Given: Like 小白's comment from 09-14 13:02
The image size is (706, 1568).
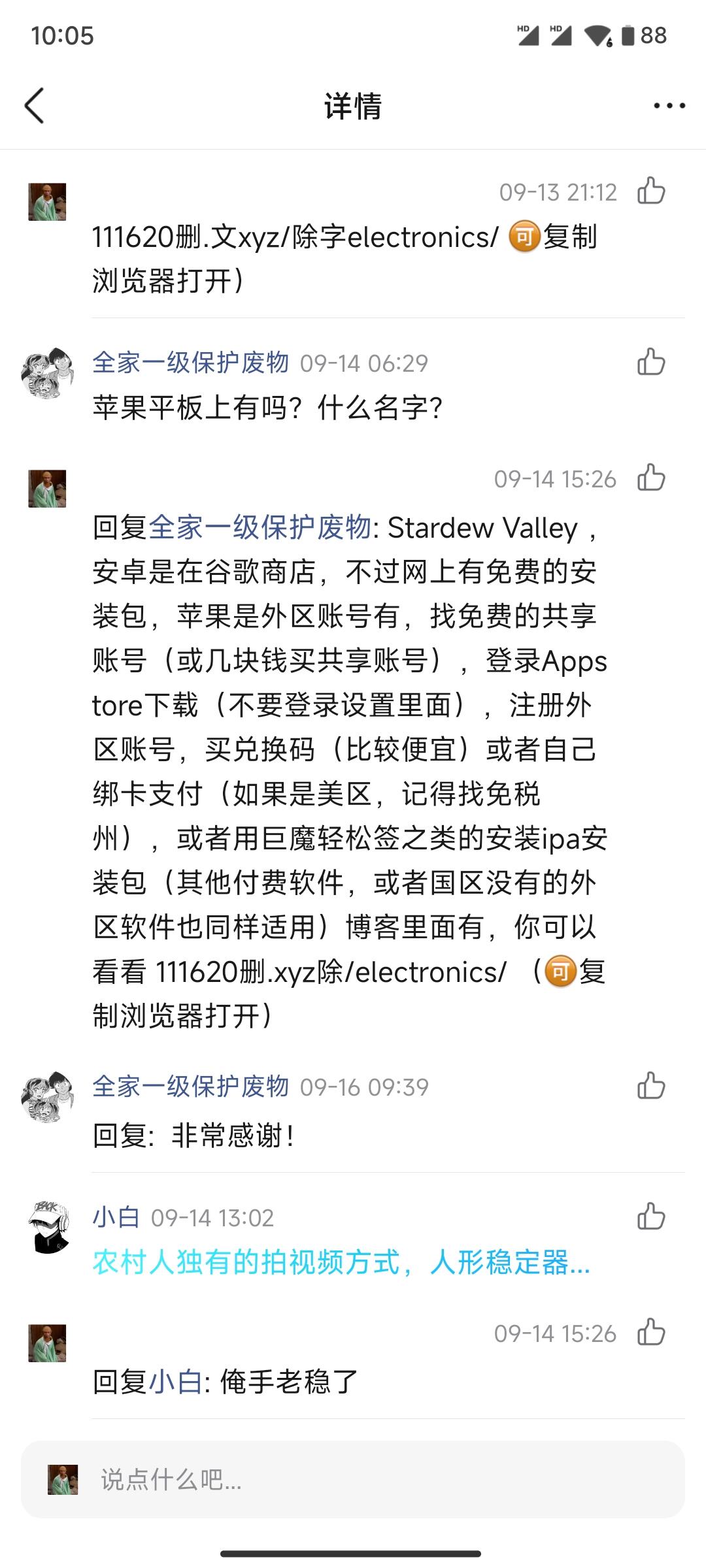Looking at the screenshot, I should pos(651,1217).
